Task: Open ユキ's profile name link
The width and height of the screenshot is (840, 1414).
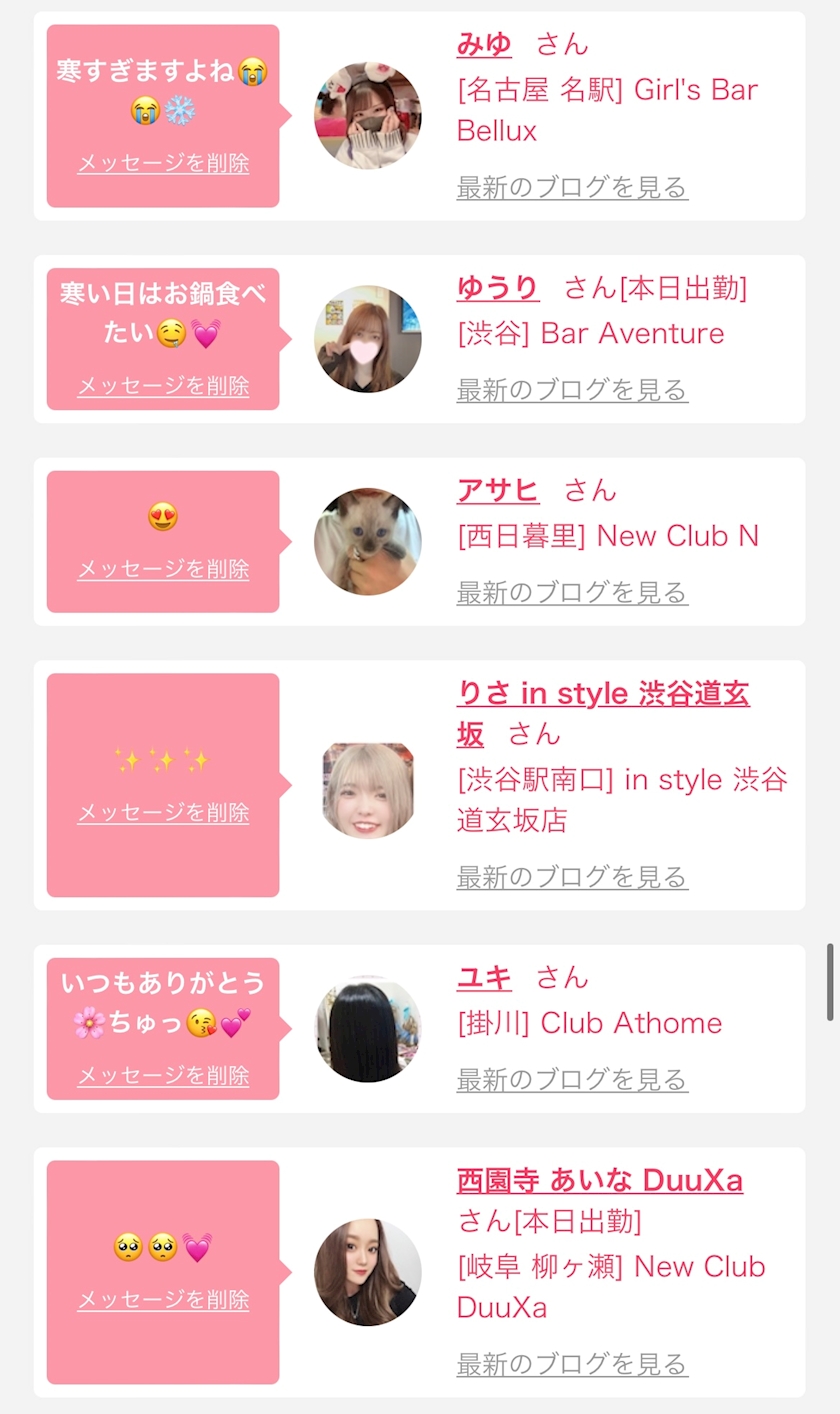Action: 484,978
